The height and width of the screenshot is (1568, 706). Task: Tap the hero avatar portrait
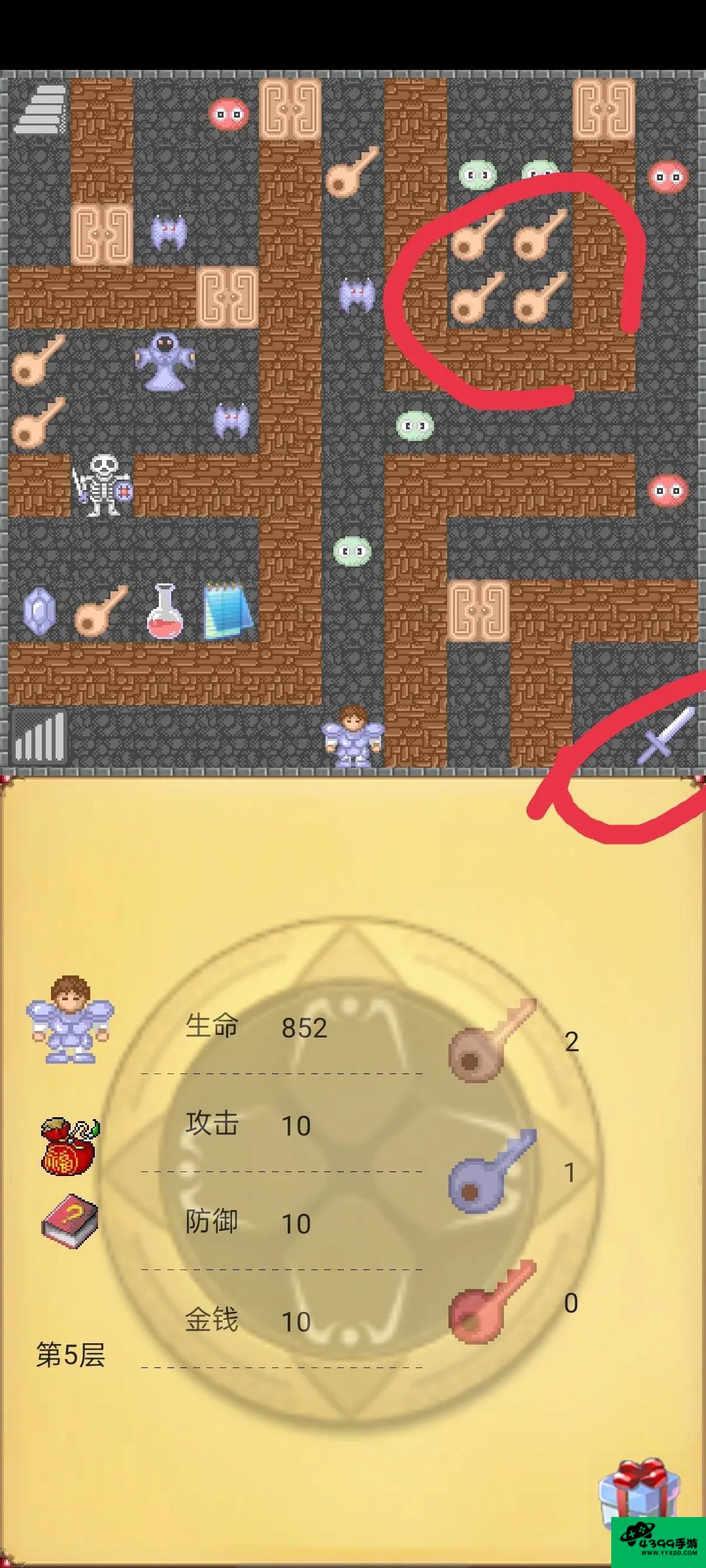70,1021
